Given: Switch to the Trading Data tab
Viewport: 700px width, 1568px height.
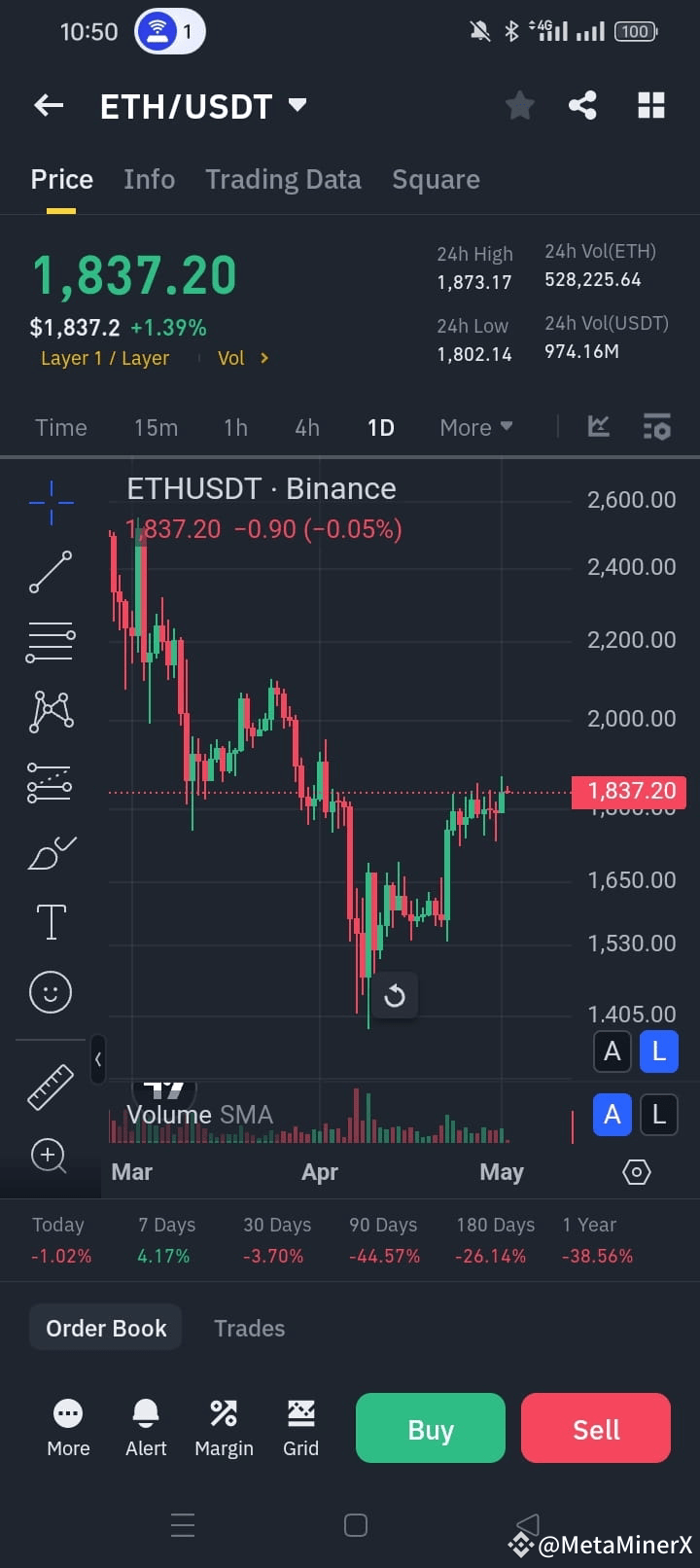Looking at the screenshot, I should [283, 179].
